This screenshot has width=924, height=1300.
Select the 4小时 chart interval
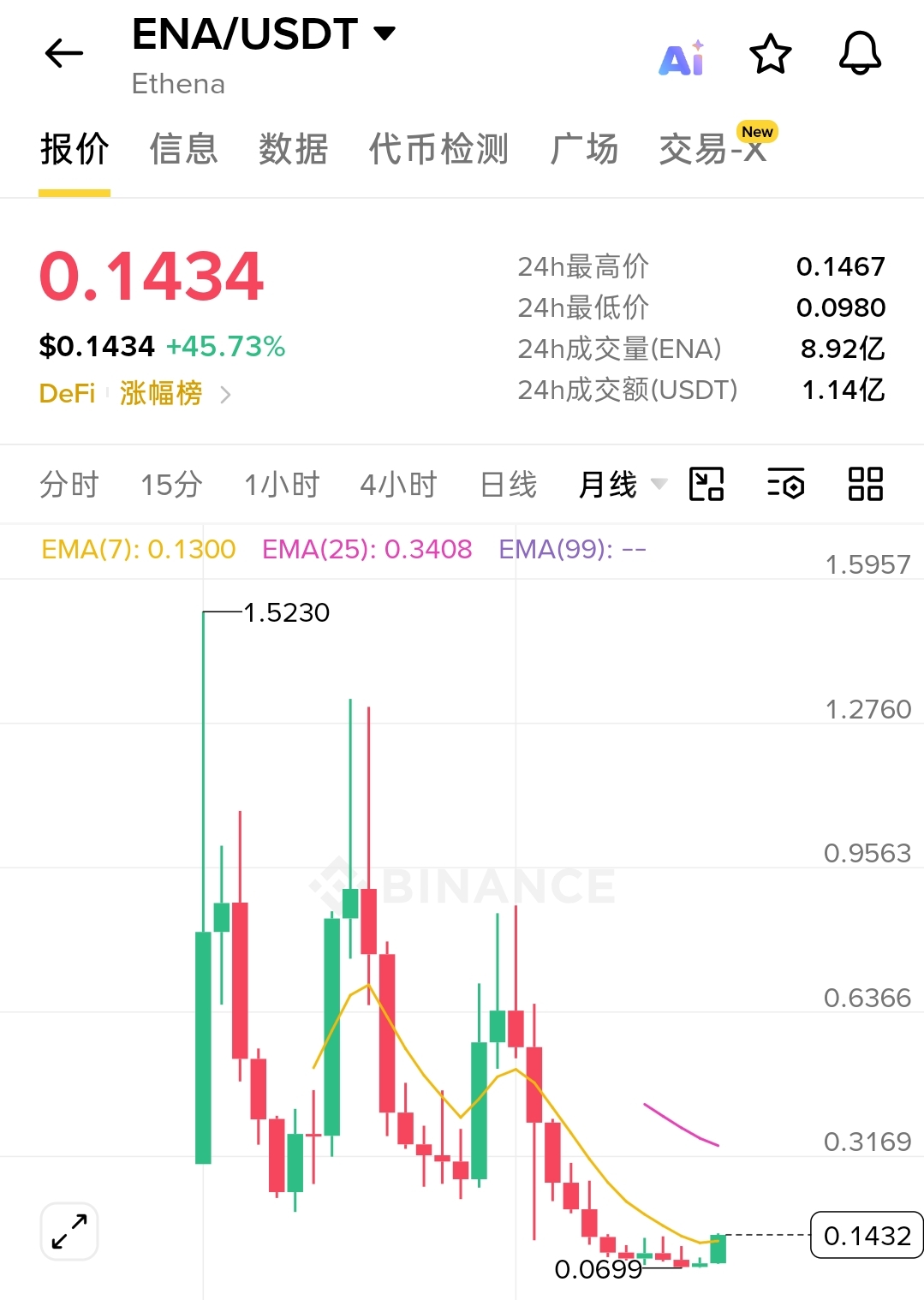pos(399,485)
